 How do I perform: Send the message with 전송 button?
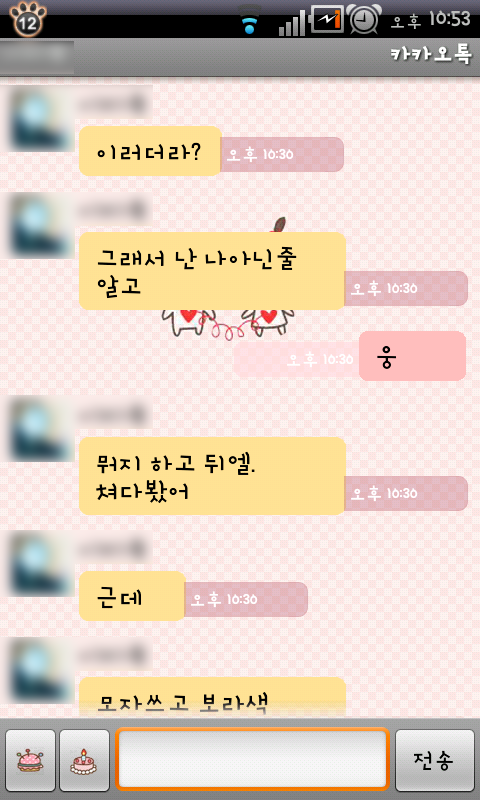click(435, 760)
